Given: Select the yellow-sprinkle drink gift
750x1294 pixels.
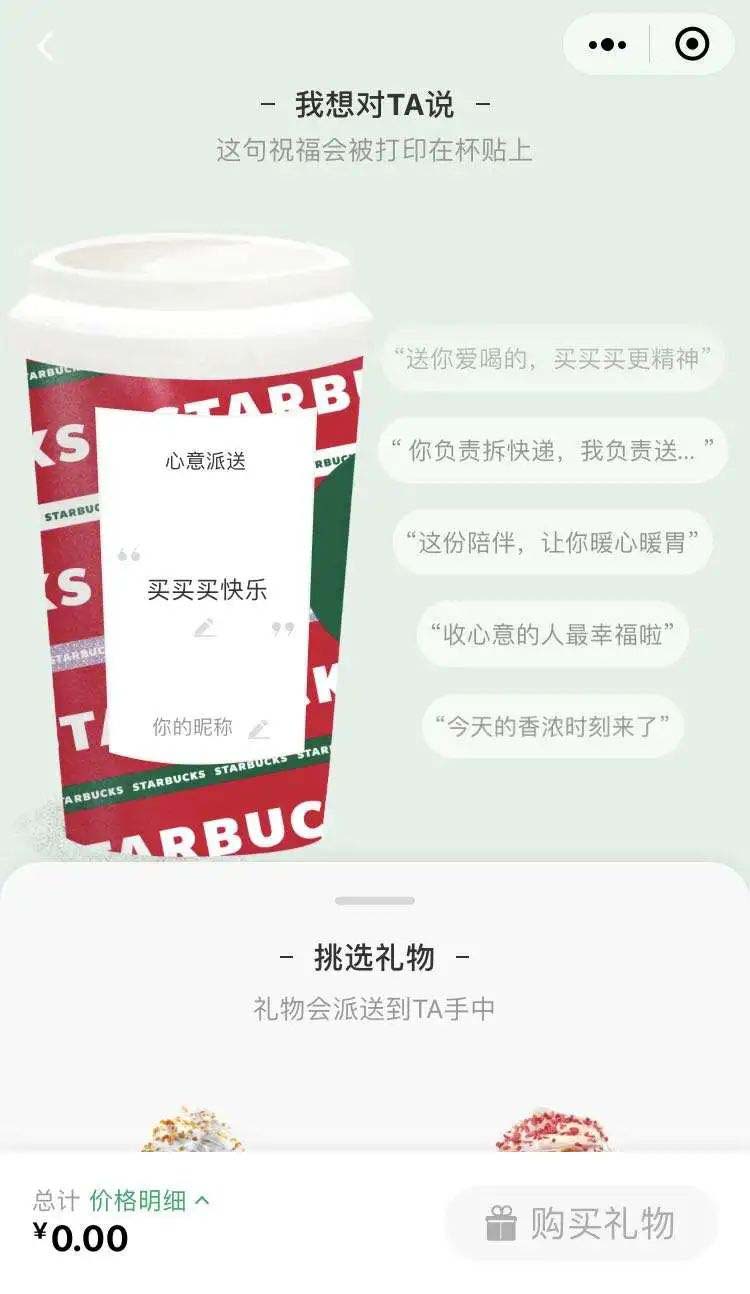Looking at the screenshot, I should 192,1130.
